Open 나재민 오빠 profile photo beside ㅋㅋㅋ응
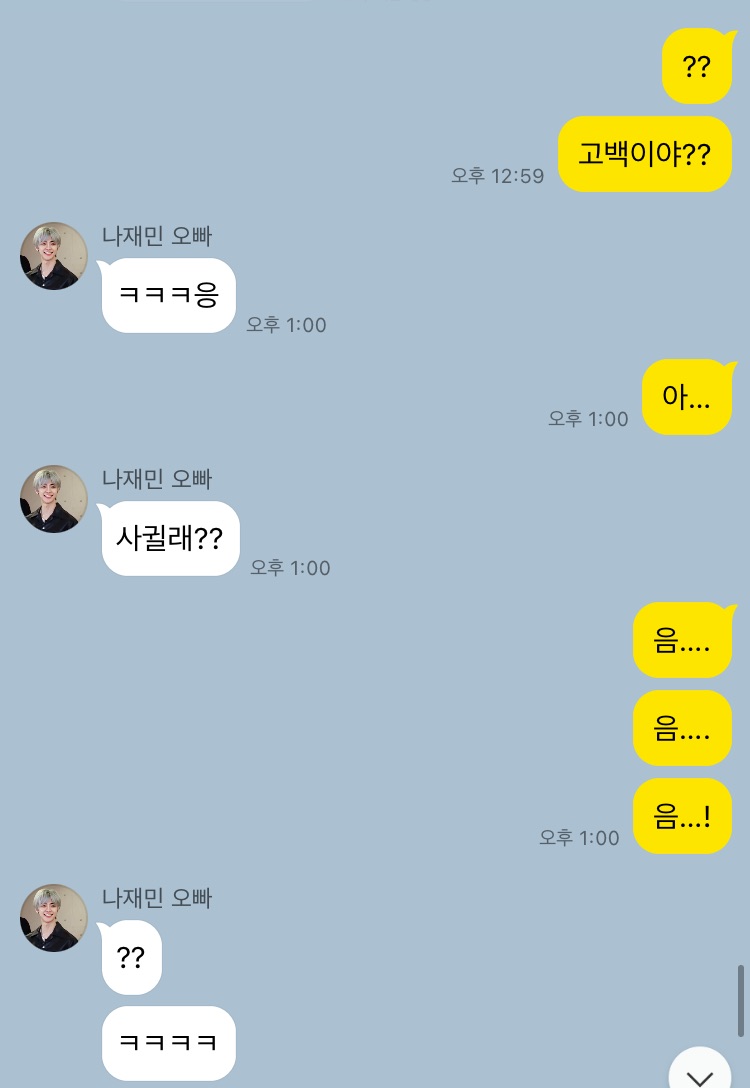 point(54,256)
